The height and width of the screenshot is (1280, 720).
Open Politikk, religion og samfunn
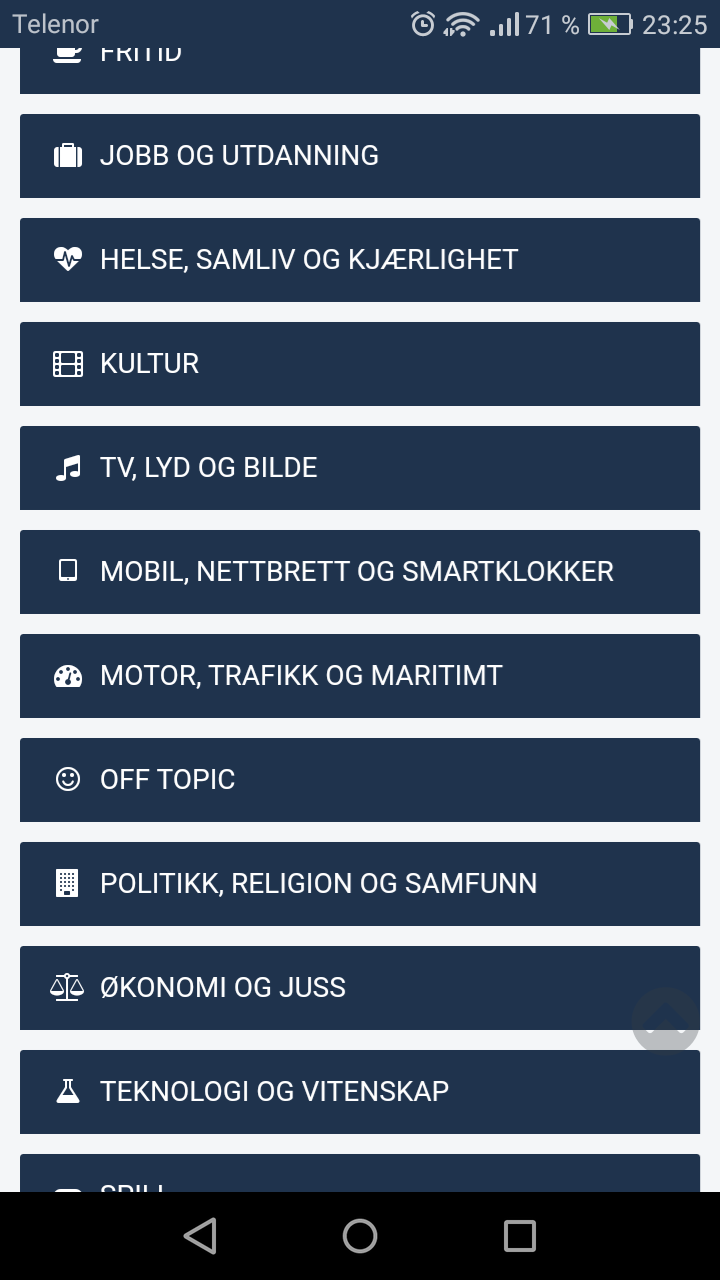point(360,884)
